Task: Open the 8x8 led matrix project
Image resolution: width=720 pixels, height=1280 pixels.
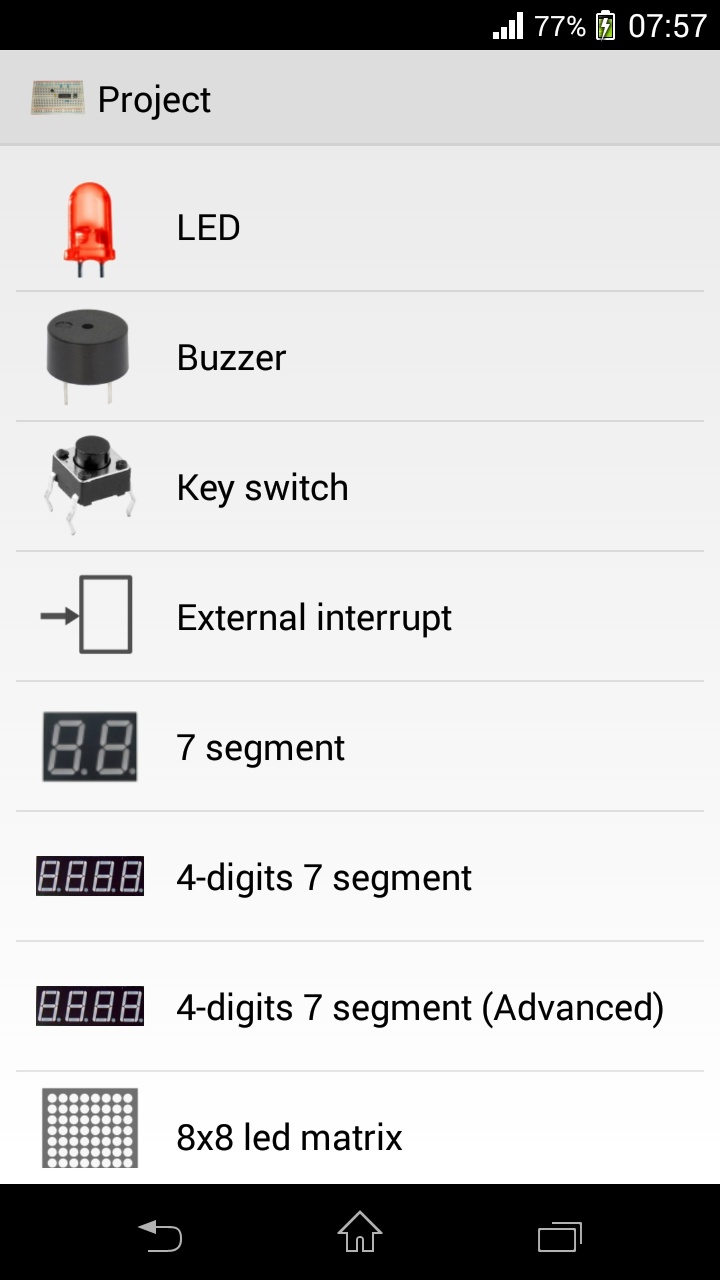Action: tap(360, 1135)
